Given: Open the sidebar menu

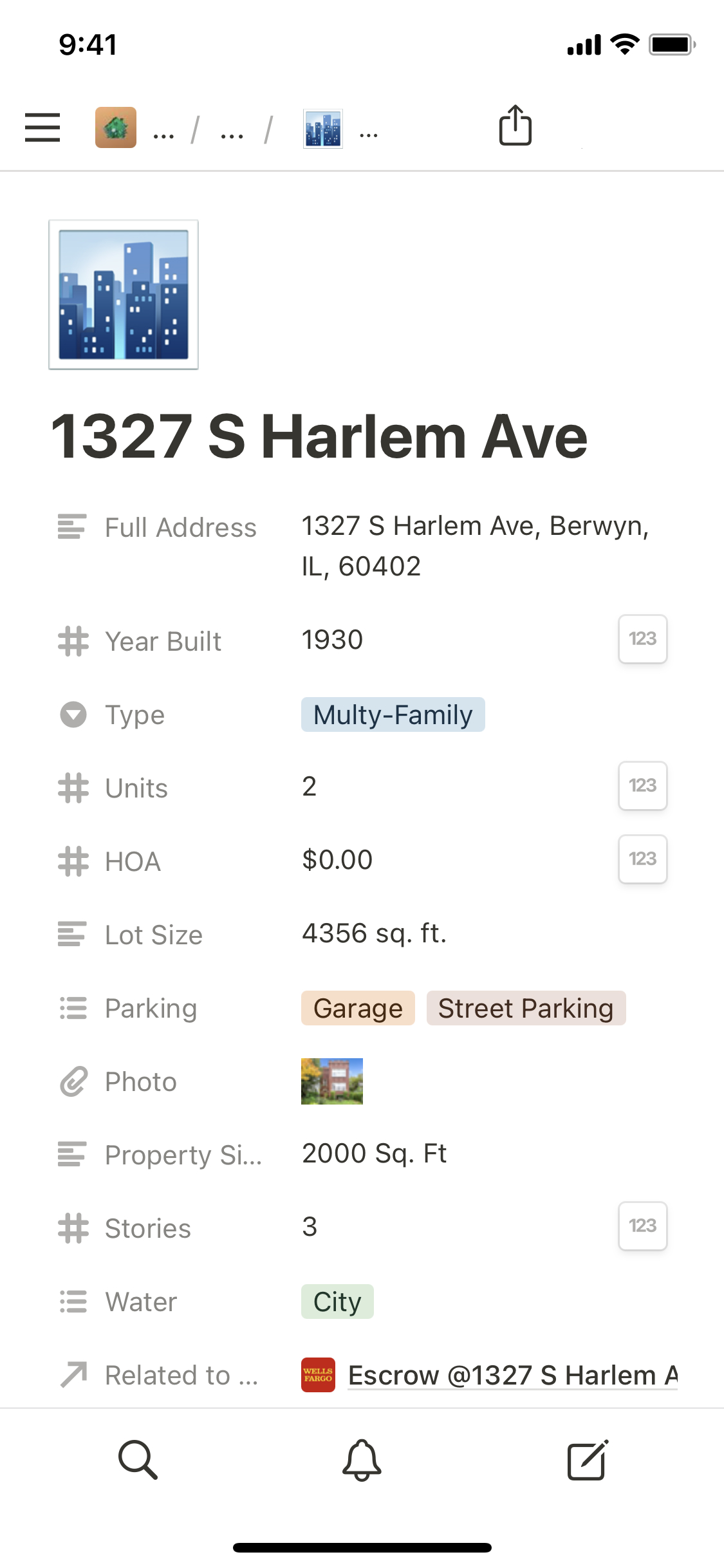Looking at the screenshot, I should coord(42,127).
